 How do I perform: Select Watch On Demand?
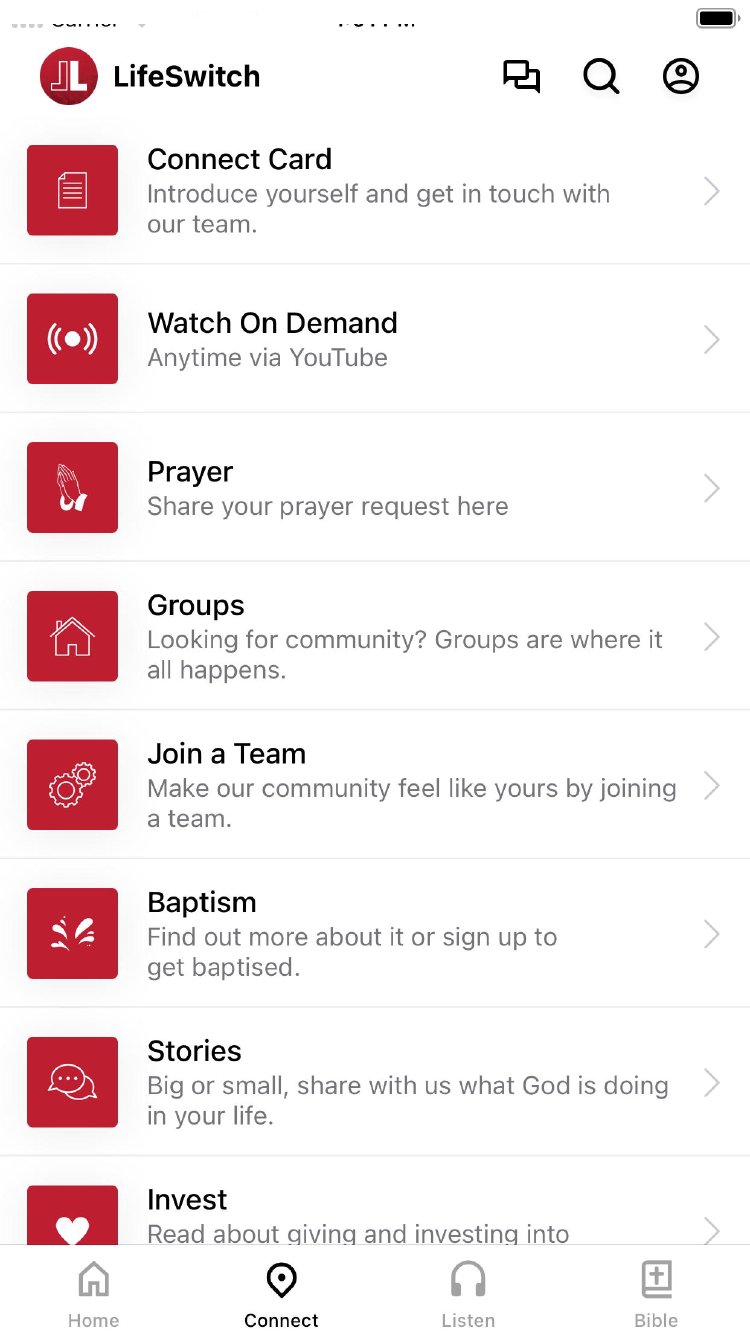pyautogui.click(x=375, y=339)
